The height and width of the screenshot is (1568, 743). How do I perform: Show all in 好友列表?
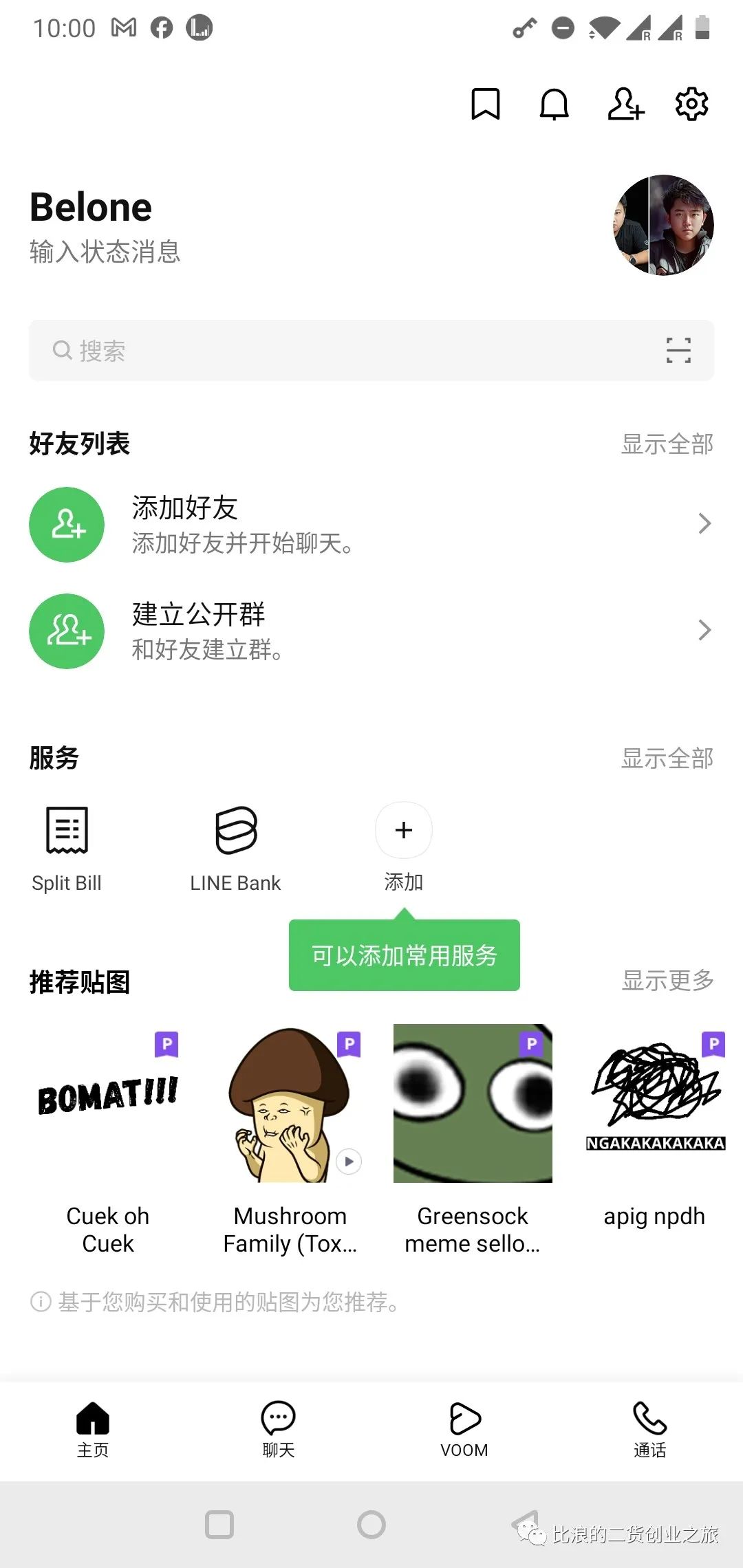pos(667,444)
